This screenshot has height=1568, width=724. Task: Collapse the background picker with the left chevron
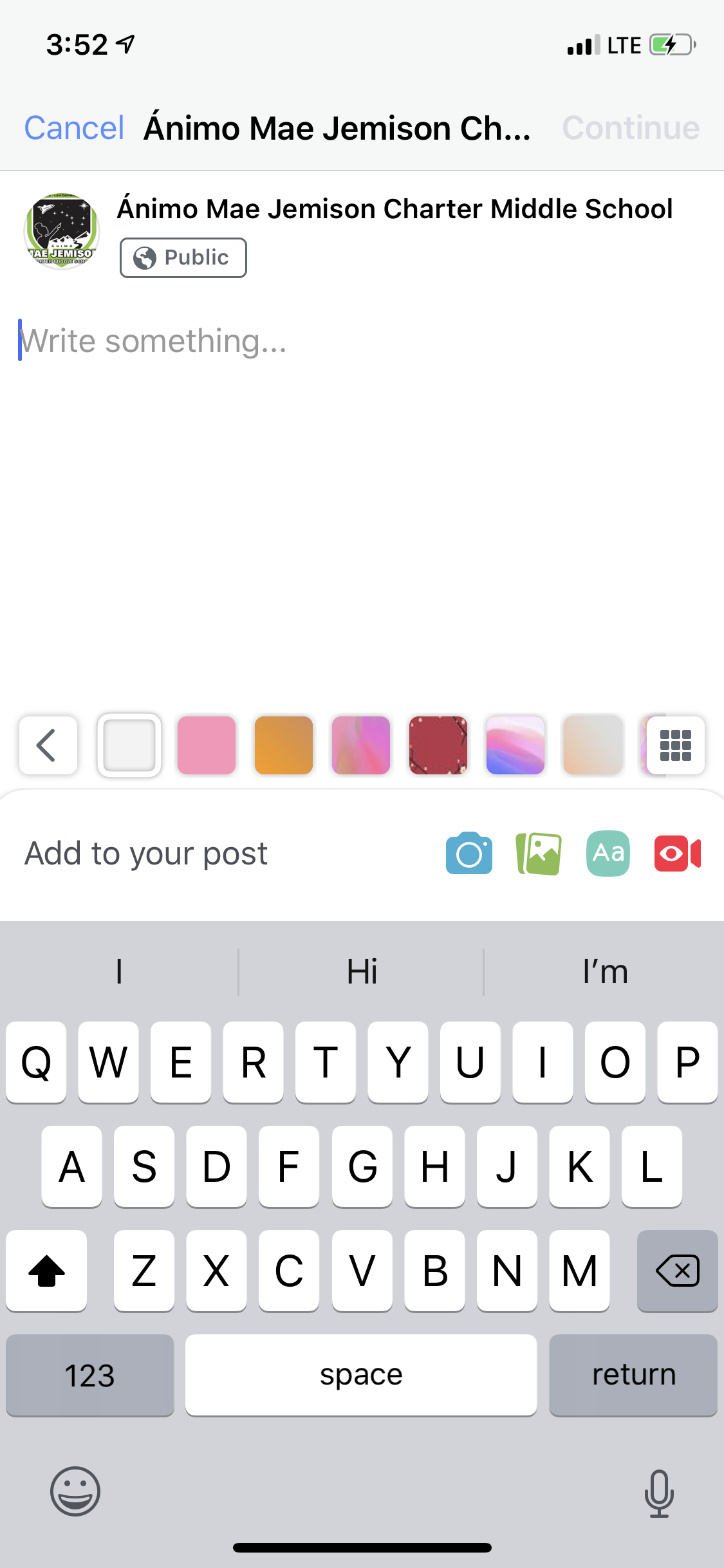click(x=48, y=745)
